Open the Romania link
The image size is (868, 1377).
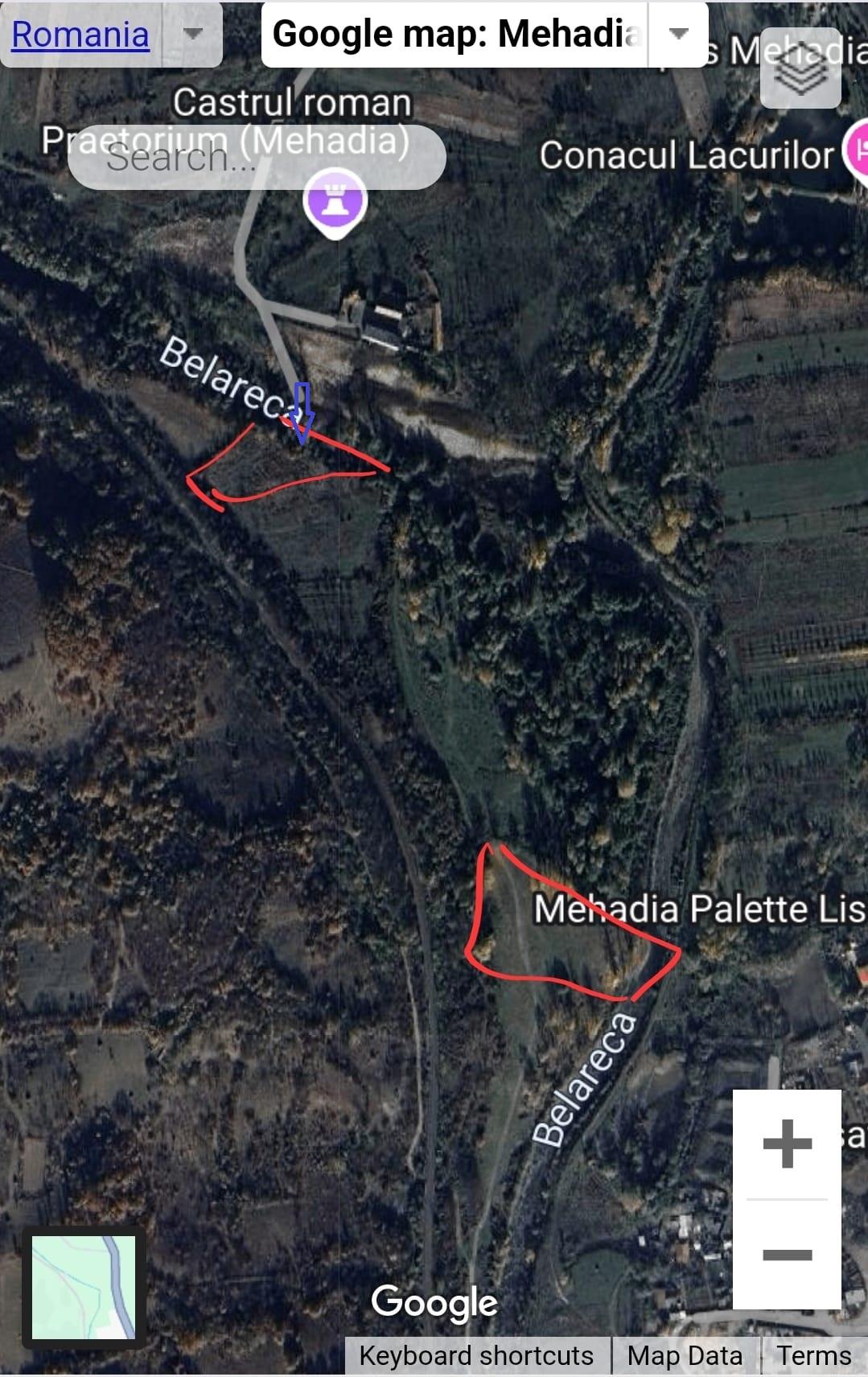(x=80, y=35)
